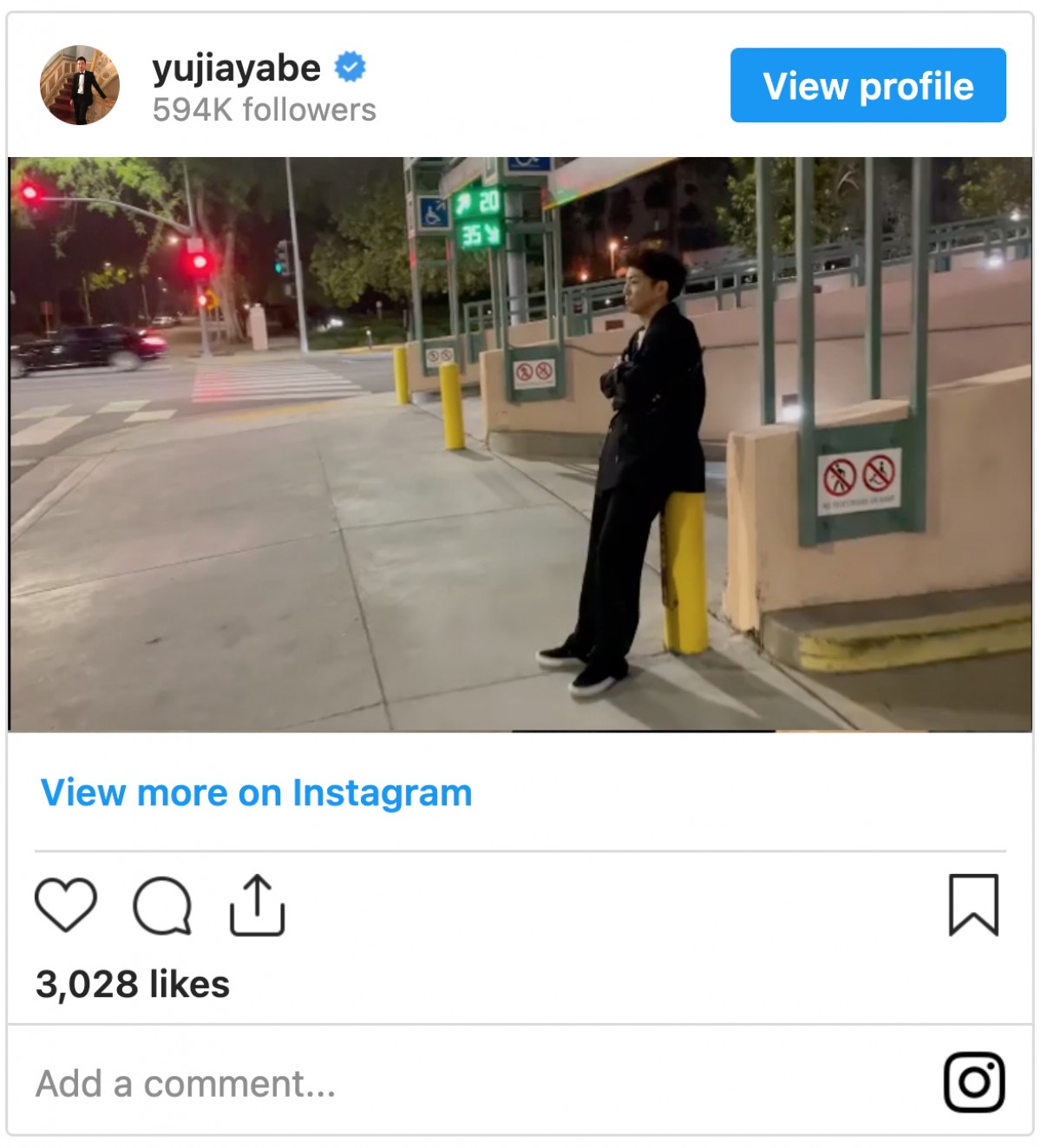Open Instagram via the logo icon

click(x=973, y=1082)
